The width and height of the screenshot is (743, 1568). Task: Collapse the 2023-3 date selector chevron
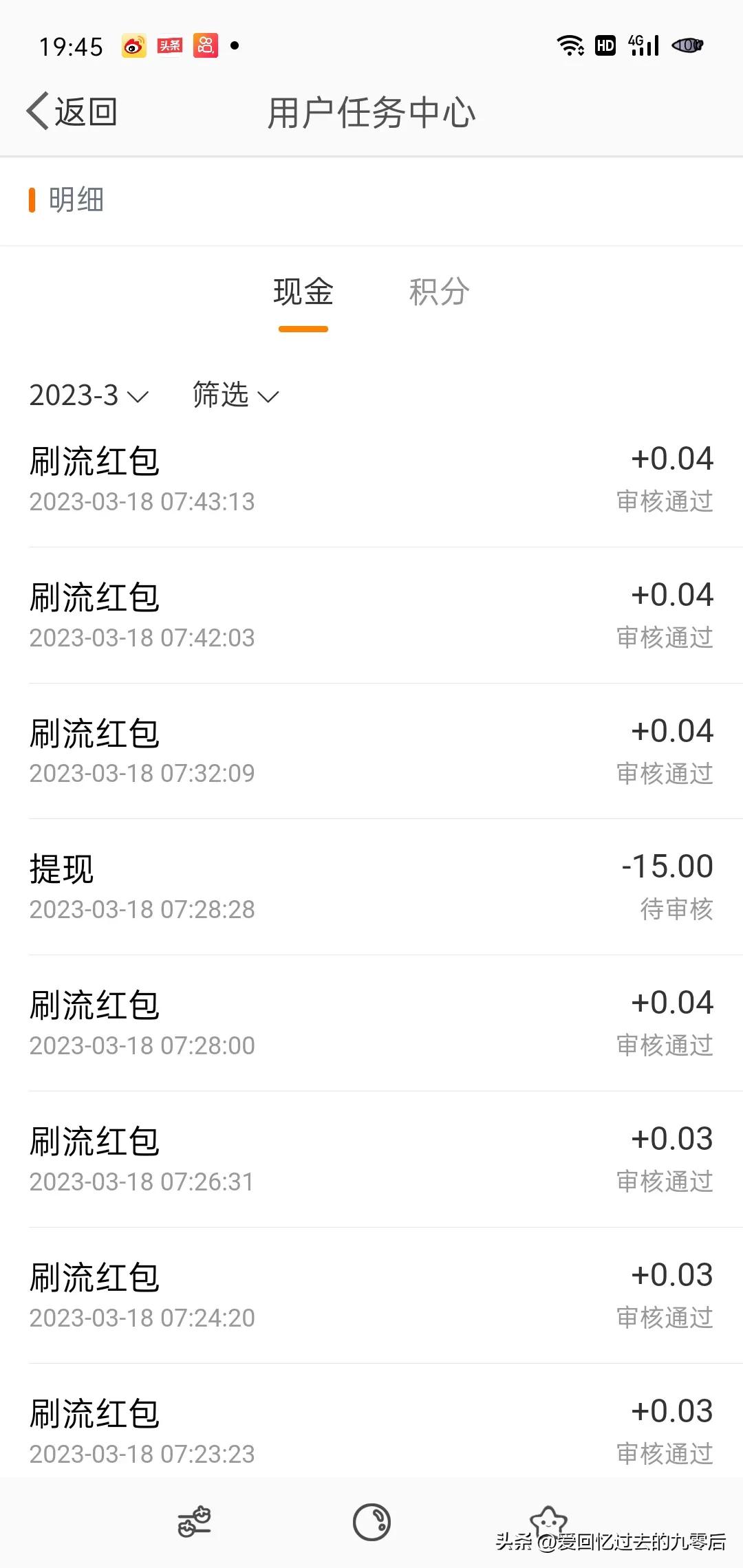136,398
